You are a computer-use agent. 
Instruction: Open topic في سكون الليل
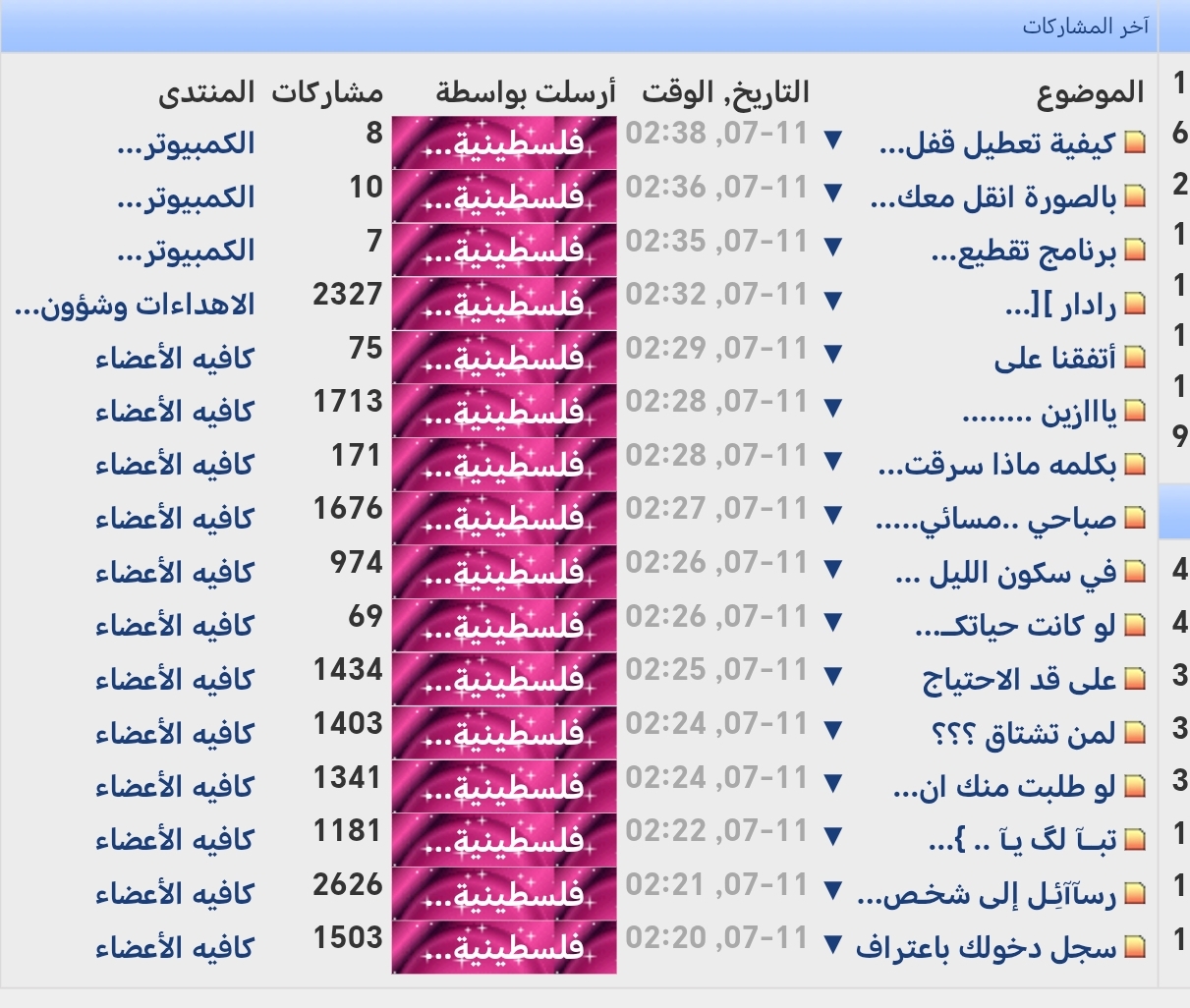[1006, 573]
